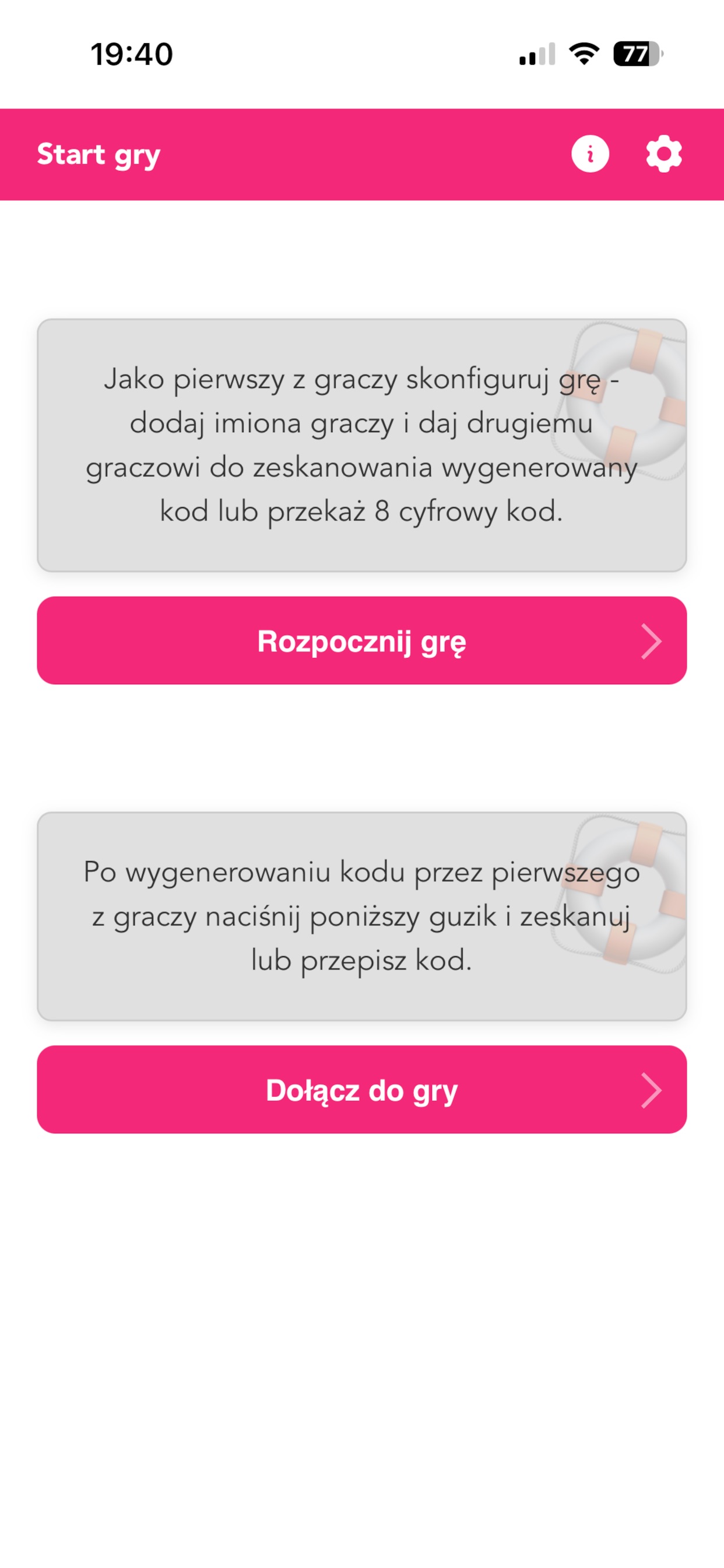Tap the clock showing 19:40
The image size is (724, 1568).
point(131,55)
